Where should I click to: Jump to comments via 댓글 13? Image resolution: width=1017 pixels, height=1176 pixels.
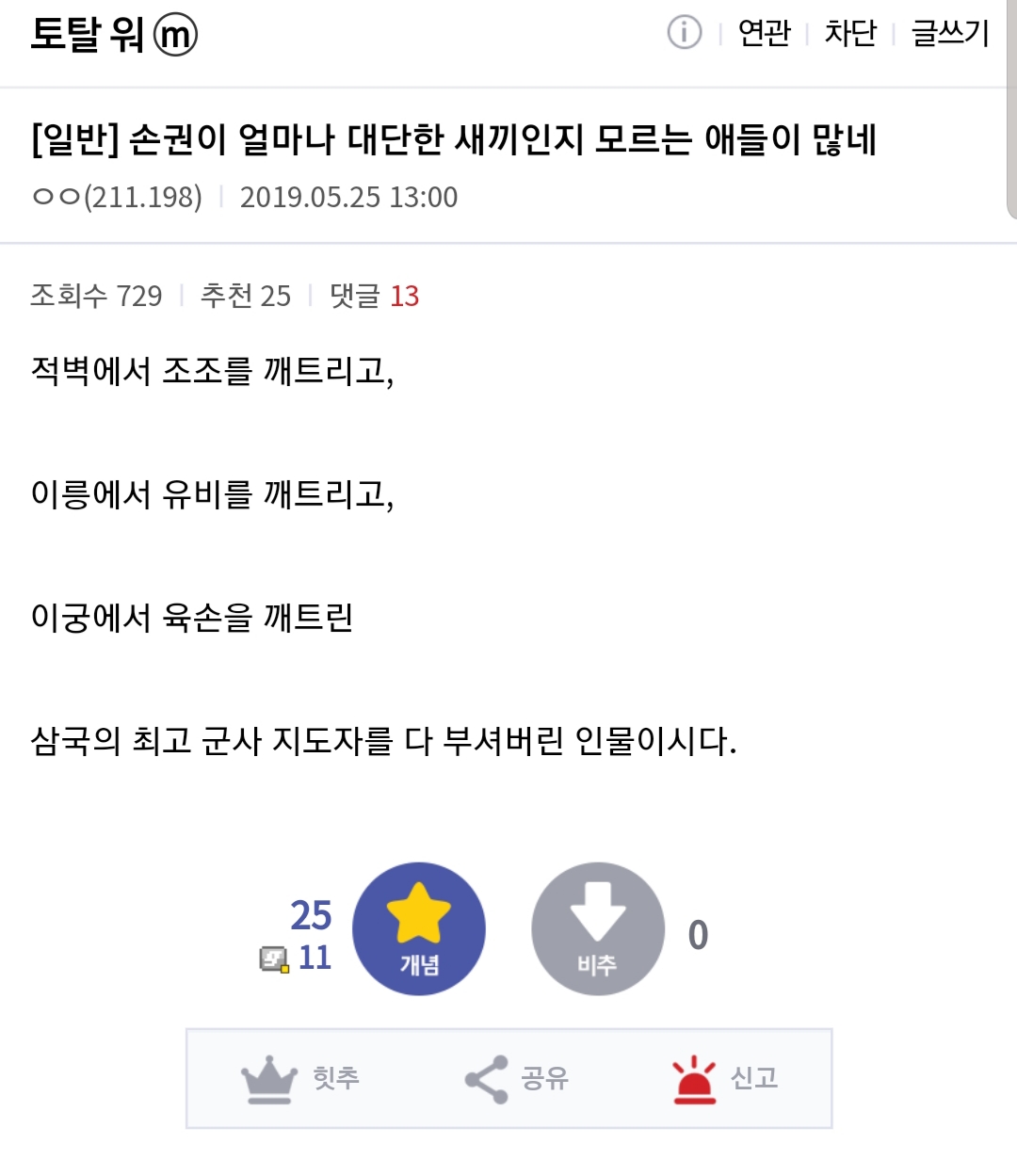[x=374, y=296]
